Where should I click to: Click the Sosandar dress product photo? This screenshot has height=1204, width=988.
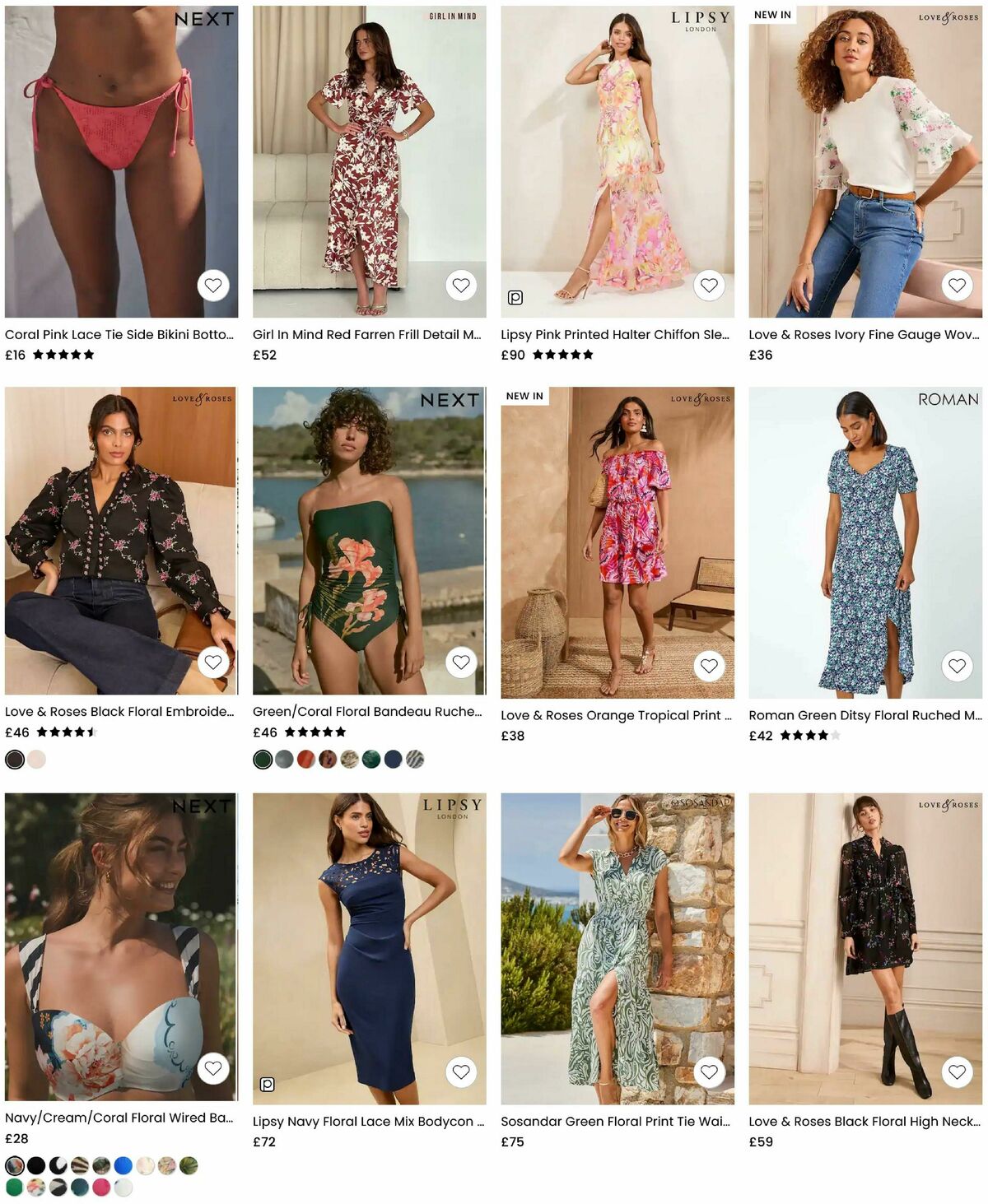tap(617, 938)
